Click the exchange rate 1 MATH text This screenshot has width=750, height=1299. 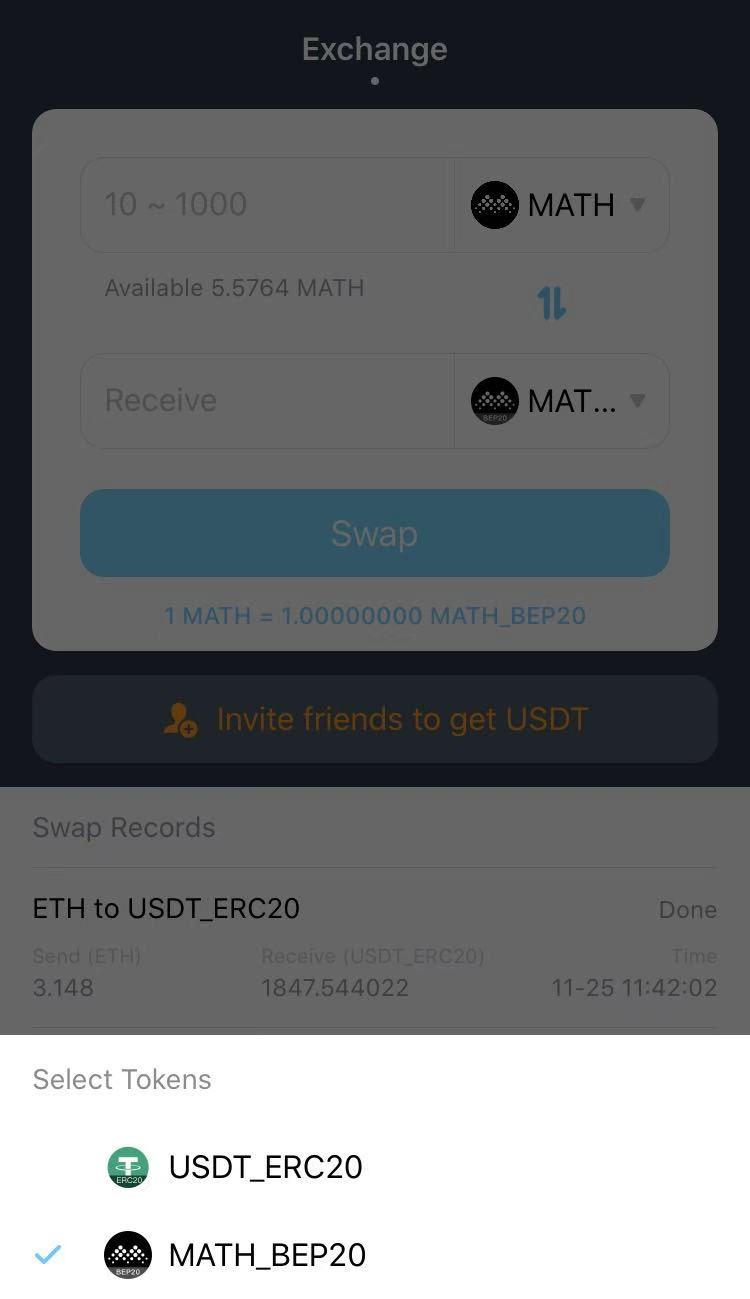click(375, 616)
